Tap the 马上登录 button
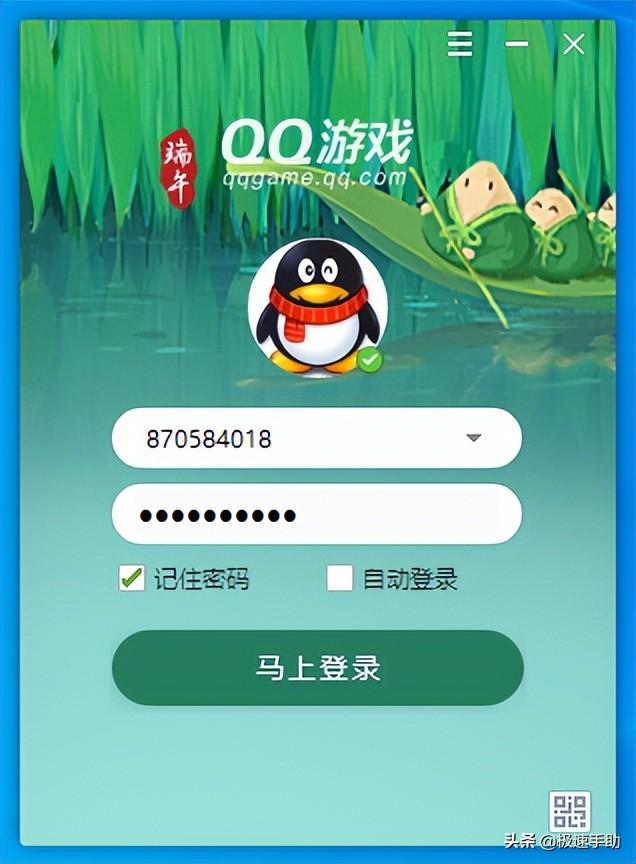 [317, 668]
